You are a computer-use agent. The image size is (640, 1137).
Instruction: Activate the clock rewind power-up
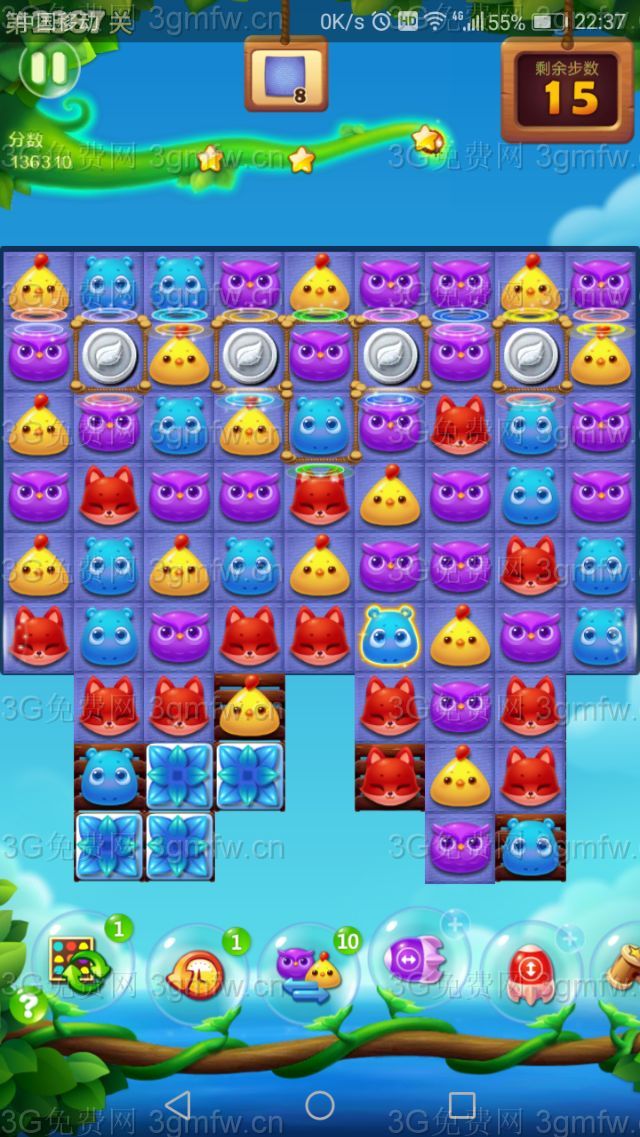pos(197,970)
